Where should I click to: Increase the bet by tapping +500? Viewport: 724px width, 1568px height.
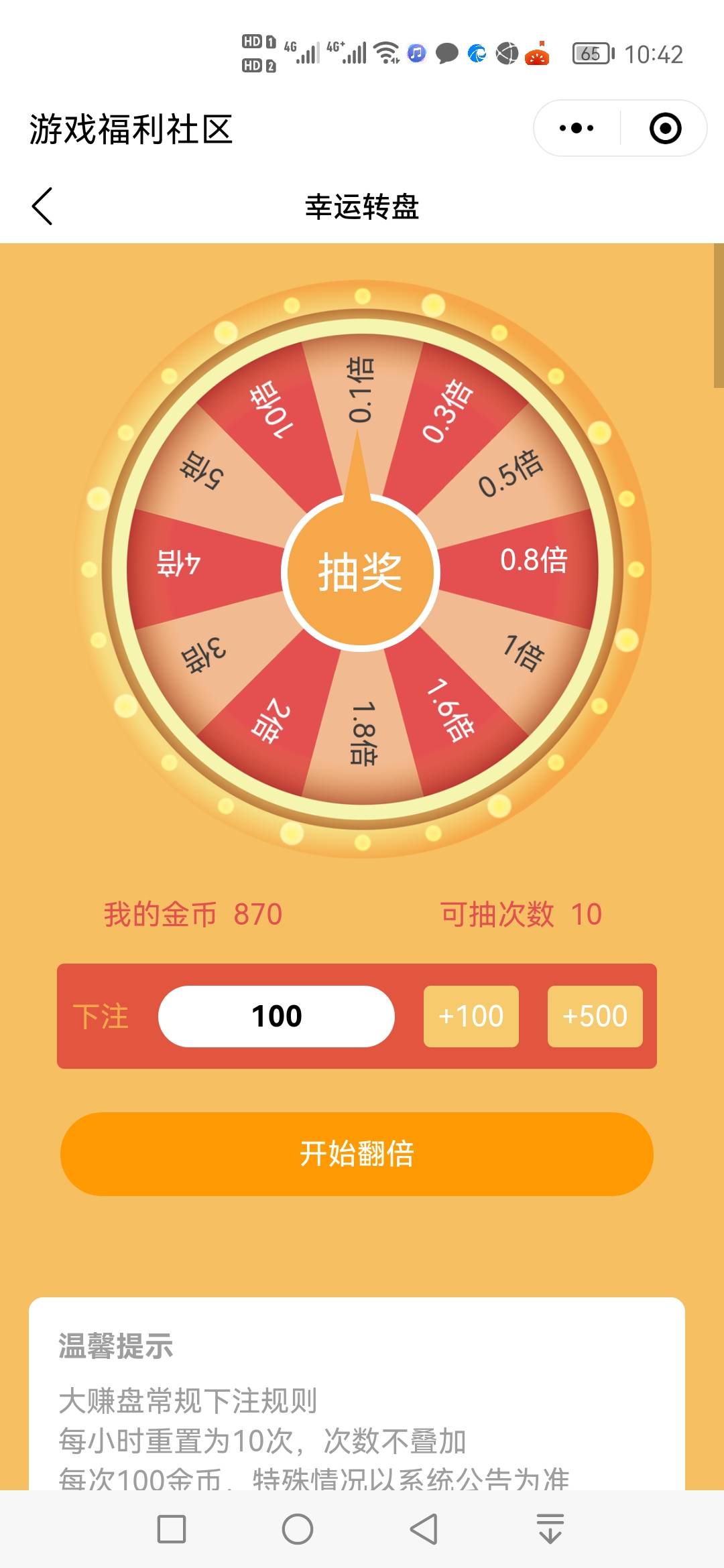tap(595, 1016)
